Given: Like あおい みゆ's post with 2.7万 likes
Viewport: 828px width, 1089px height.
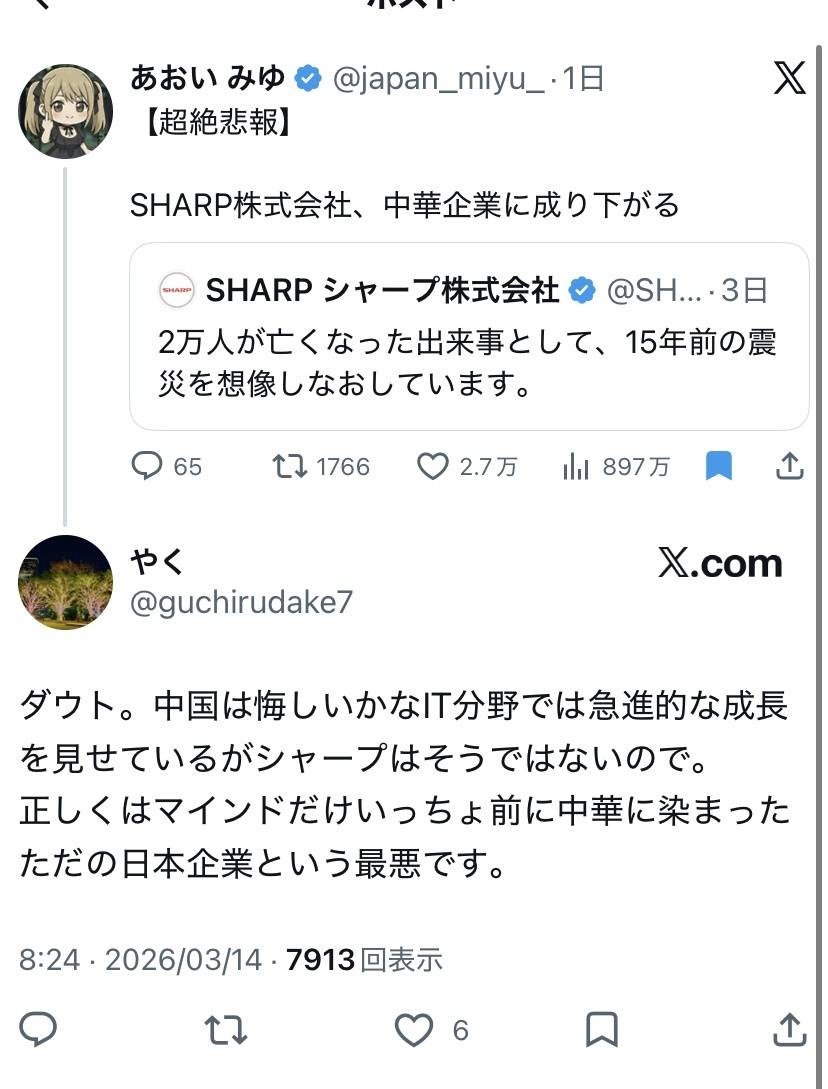Looking at the screenshot, I should 432,466.
